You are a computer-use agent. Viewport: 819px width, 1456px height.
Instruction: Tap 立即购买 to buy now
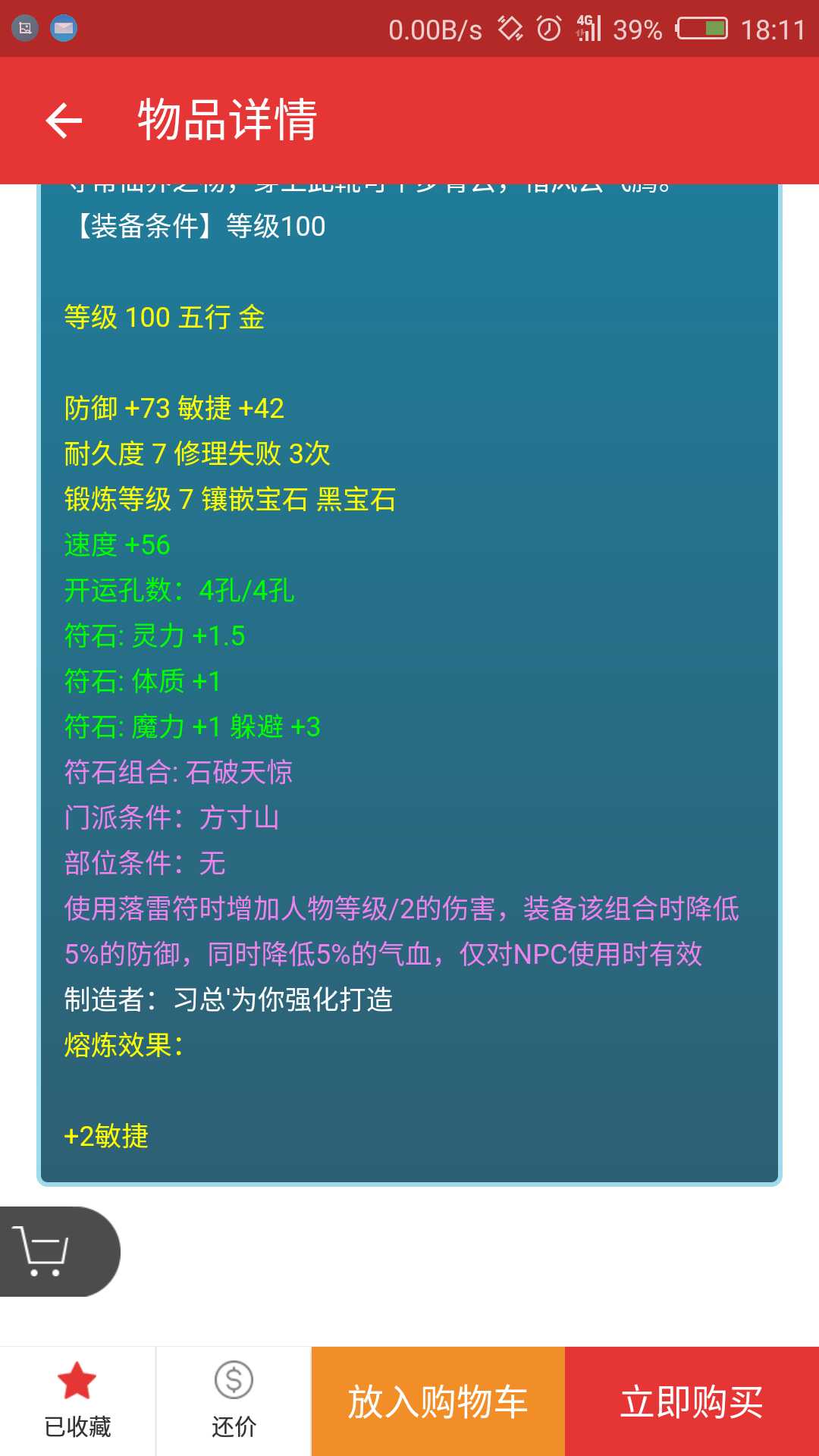pyautogui.click(x=692, y=1401)
